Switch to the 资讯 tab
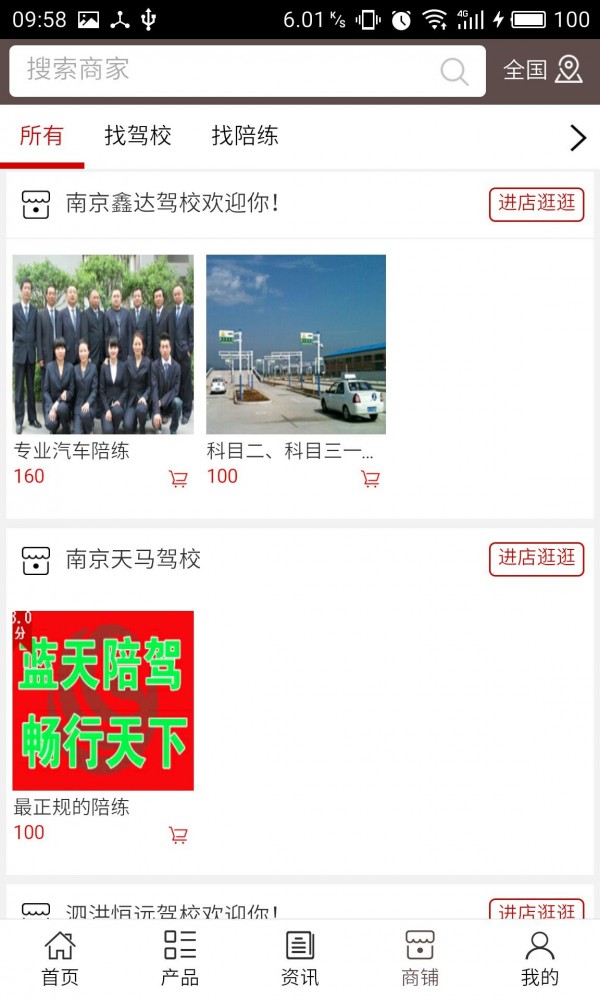The height and width of the screenshot is (1000, 600). [x=300, y=958]
